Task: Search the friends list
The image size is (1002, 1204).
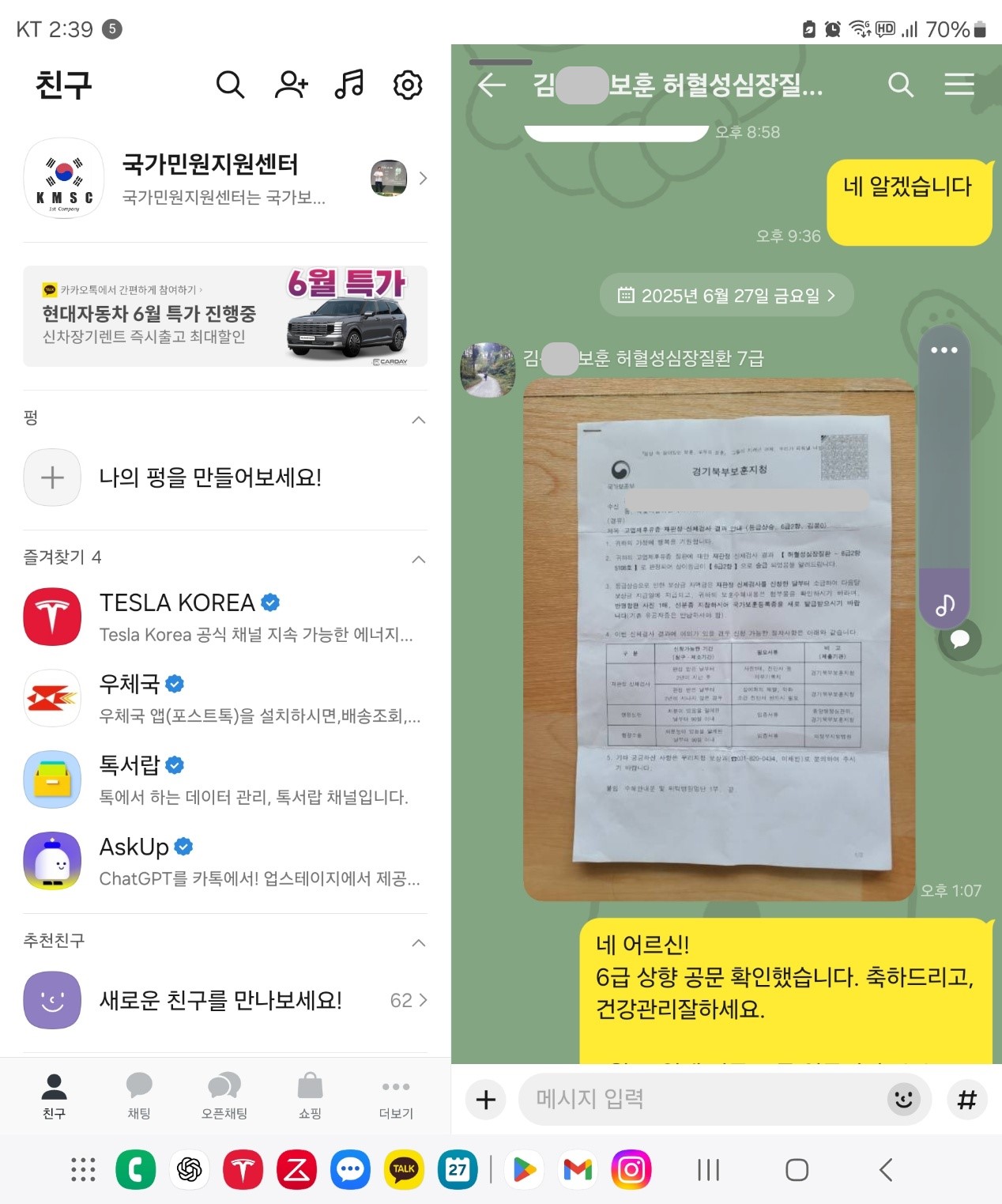Action: click(x=230, y=84)
